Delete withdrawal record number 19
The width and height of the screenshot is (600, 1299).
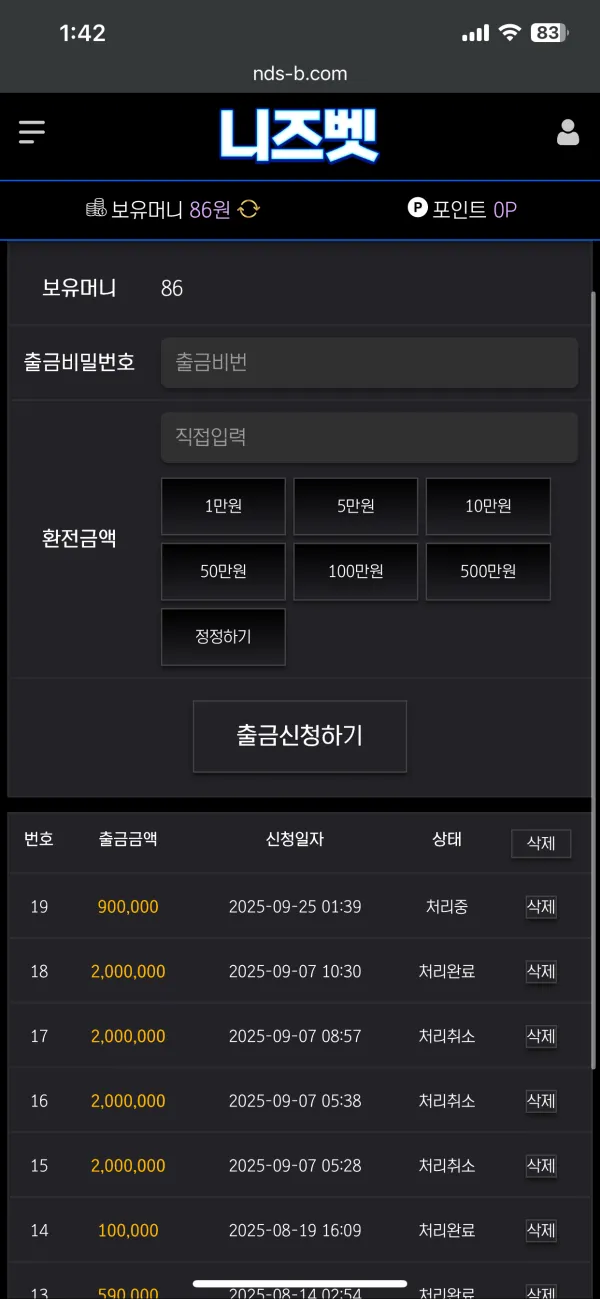click(x=541, y=907)
